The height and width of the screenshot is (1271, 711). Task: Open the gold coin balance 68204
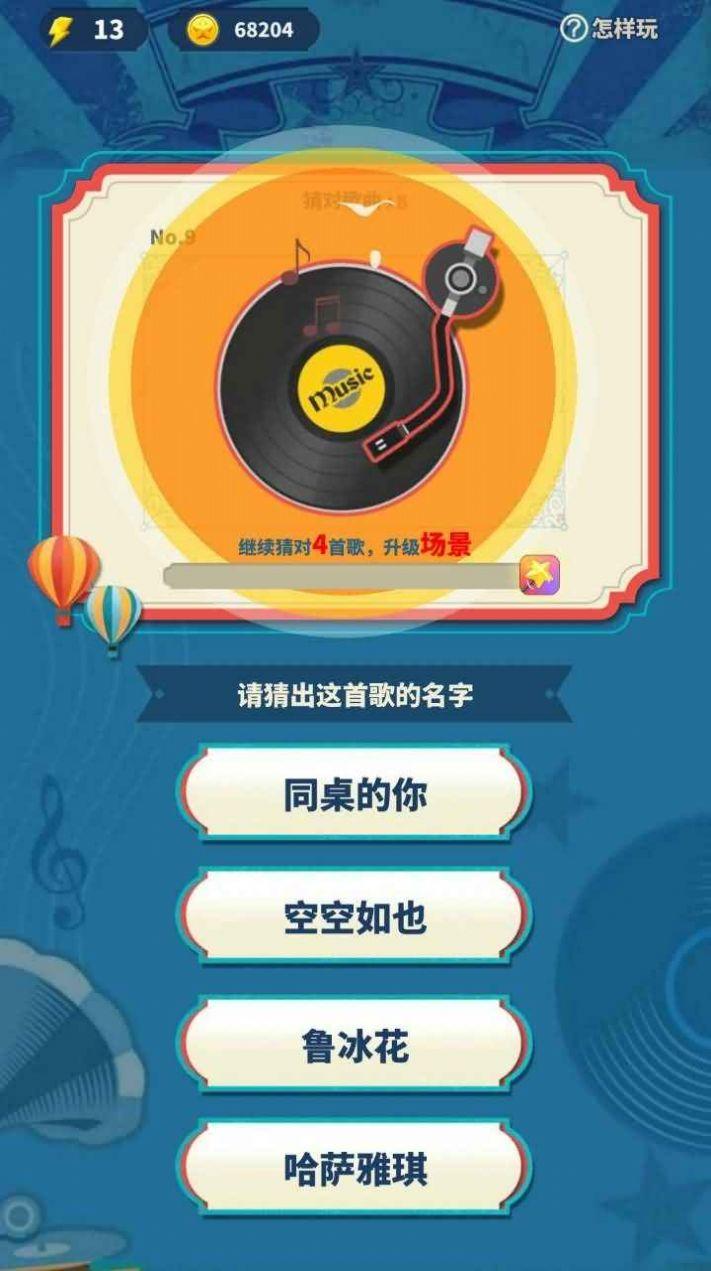243,30
